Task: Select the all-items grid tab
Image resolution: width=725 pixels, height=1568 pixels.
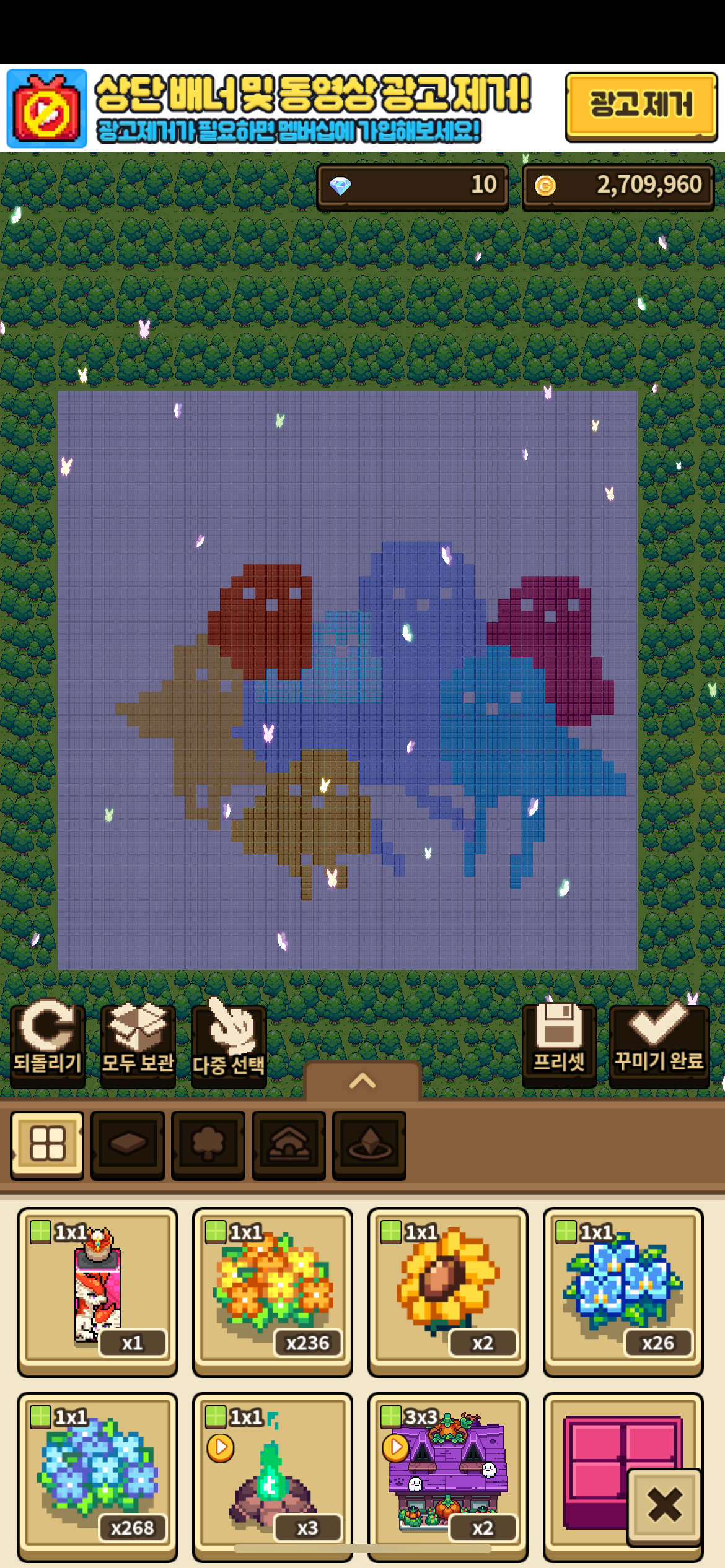Action: pos(47,1144)
